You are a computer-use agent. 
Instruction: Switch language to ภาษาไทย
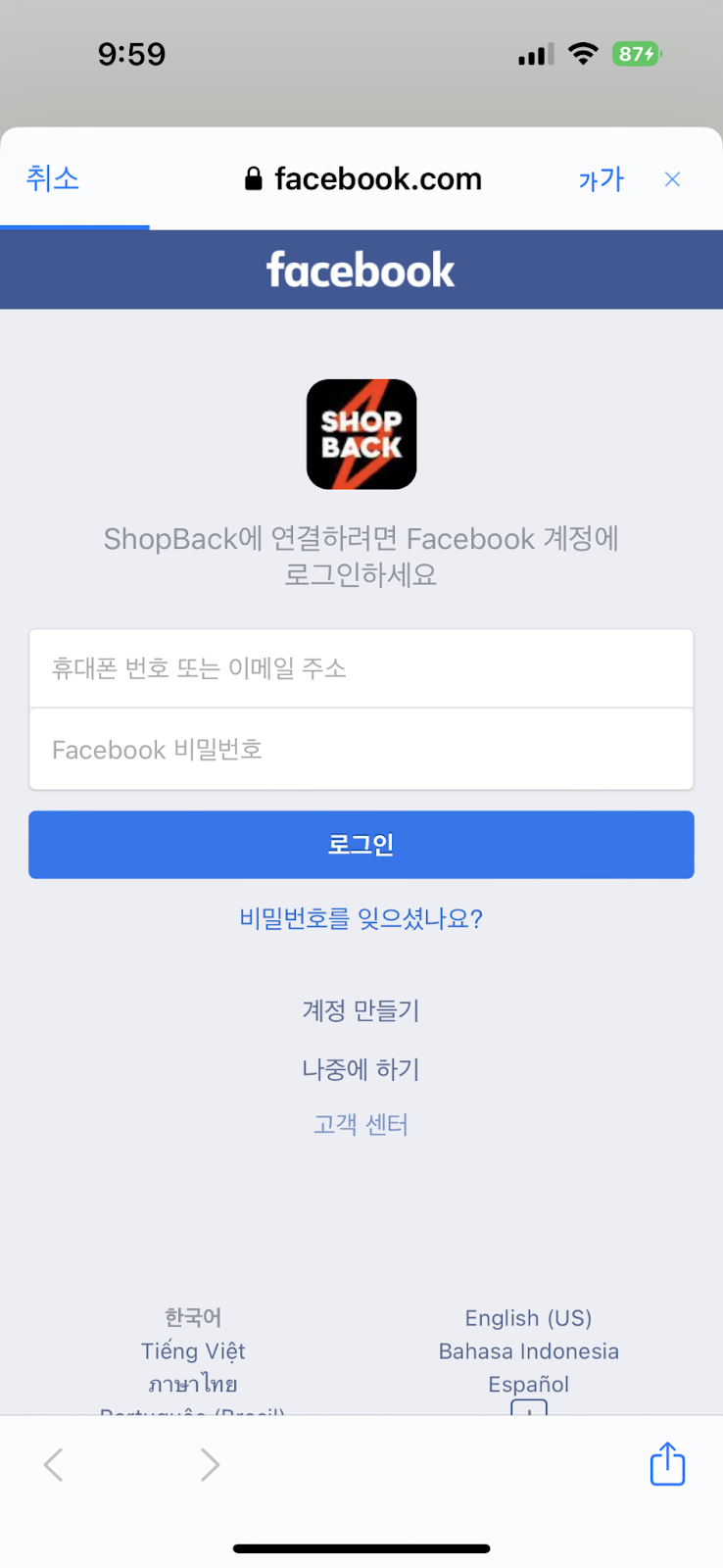tap(193, 1385)
